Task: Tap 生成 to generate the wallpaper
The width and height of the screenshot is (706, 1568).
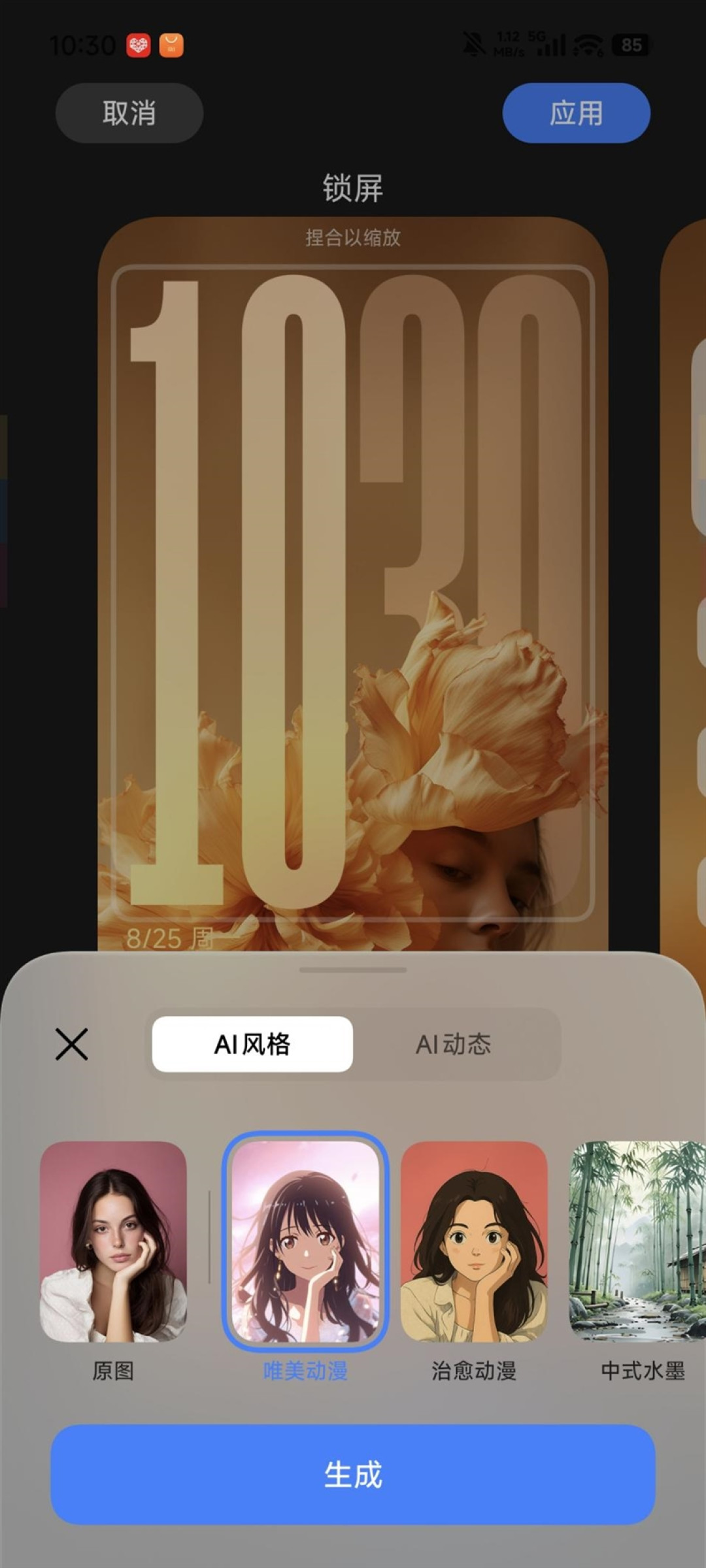Action: point(353,1475)
